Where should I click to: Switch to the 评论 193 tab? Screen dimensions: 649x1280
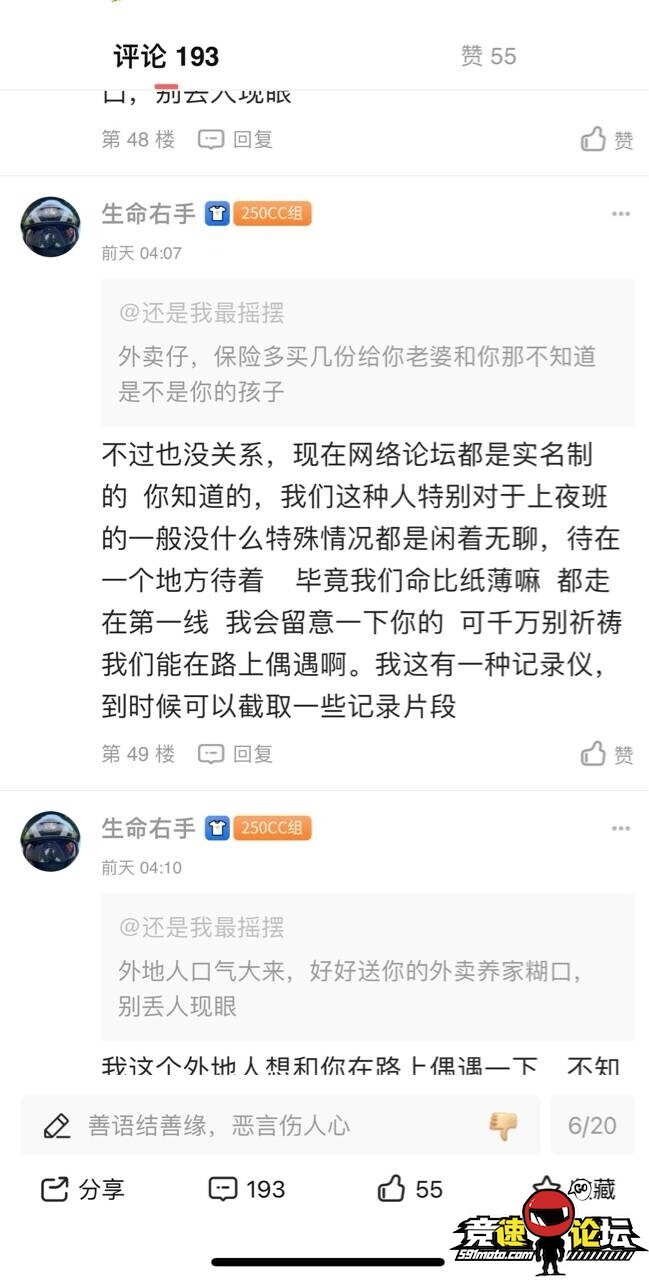point(166,56)
